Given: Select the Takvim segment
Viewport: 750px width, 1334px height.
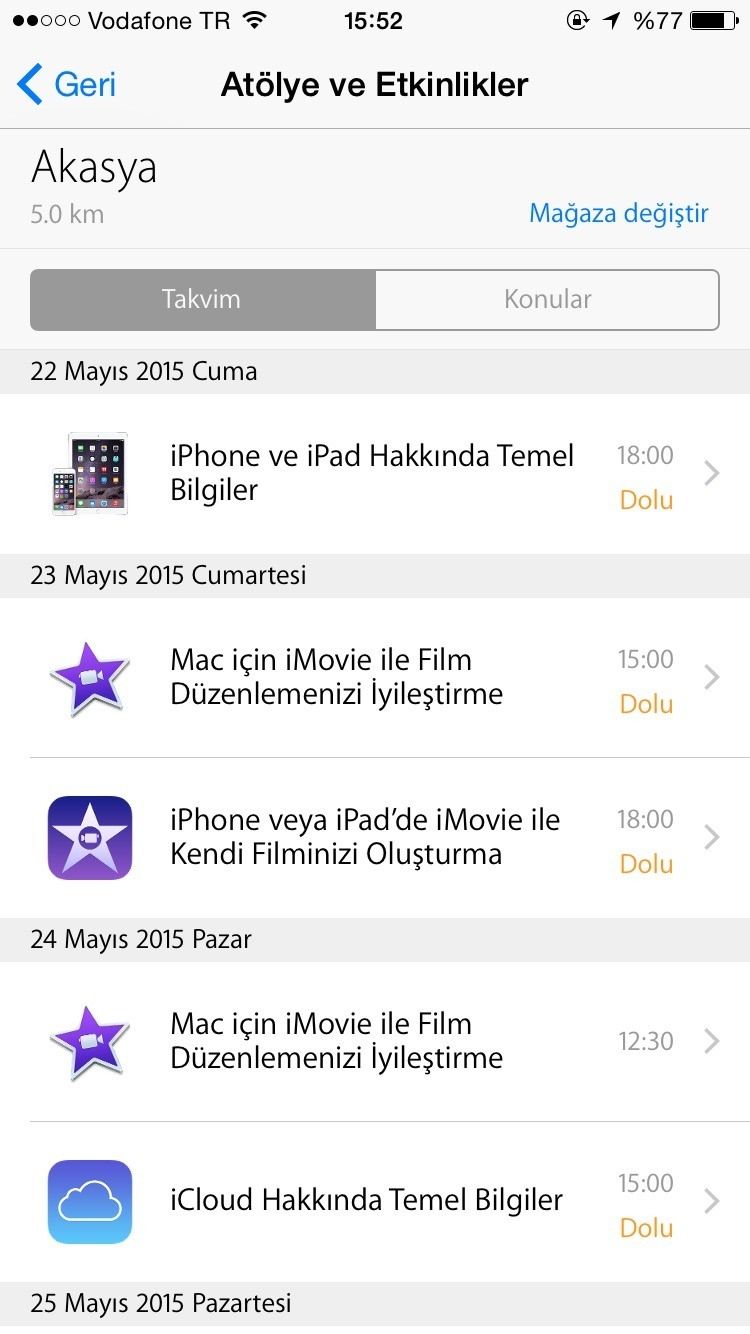Looking at the screenshot, I should 202,299.
